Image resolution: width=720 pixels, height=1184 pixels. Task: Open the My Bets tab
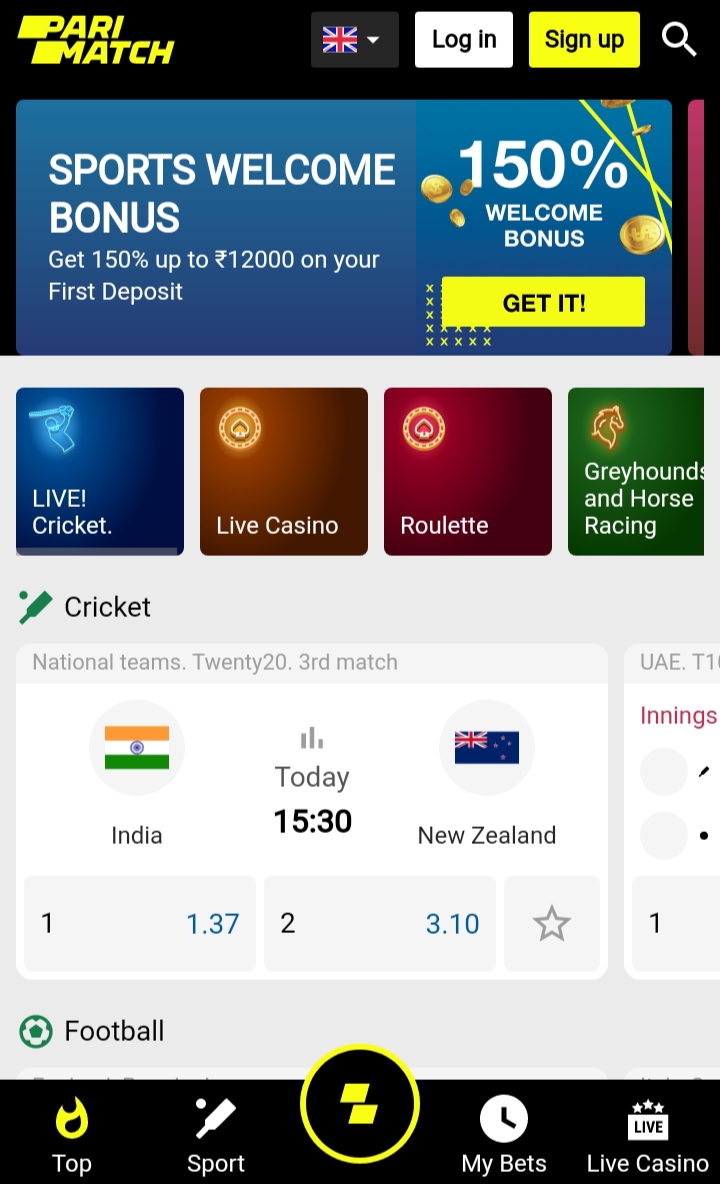coord(504,1135)
